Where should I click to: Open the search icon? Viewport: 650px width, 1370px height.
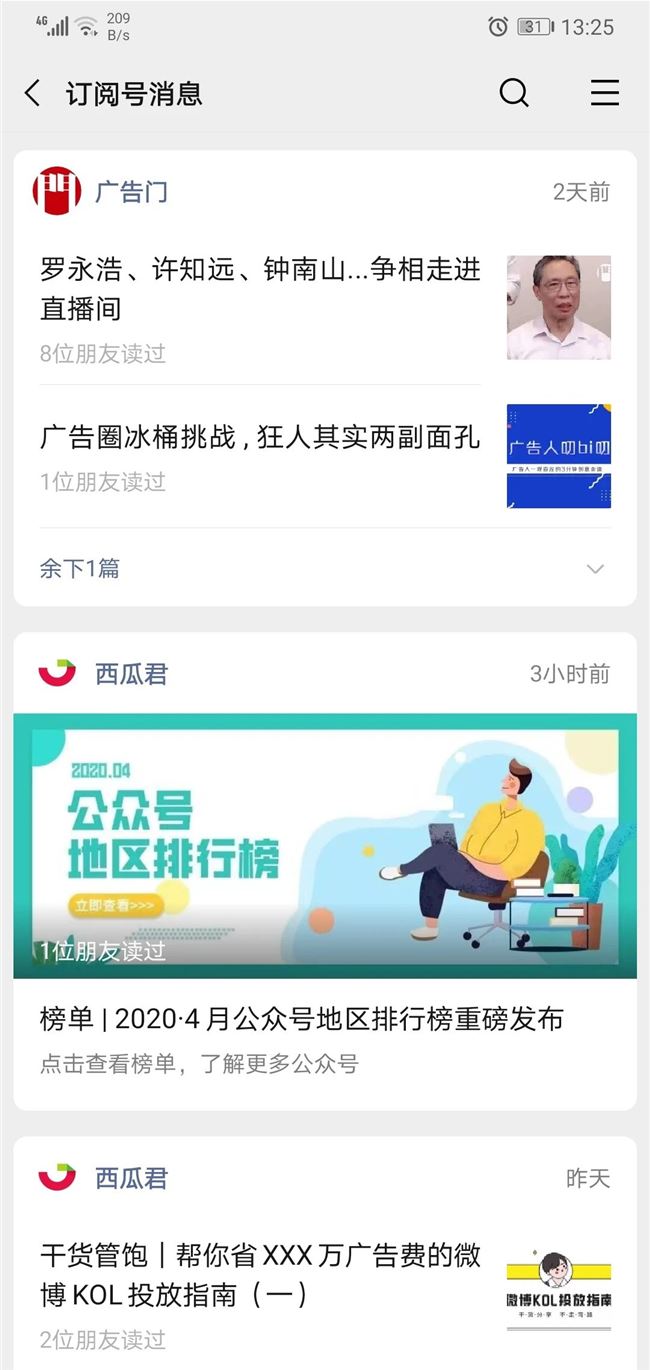click(513, 93)
